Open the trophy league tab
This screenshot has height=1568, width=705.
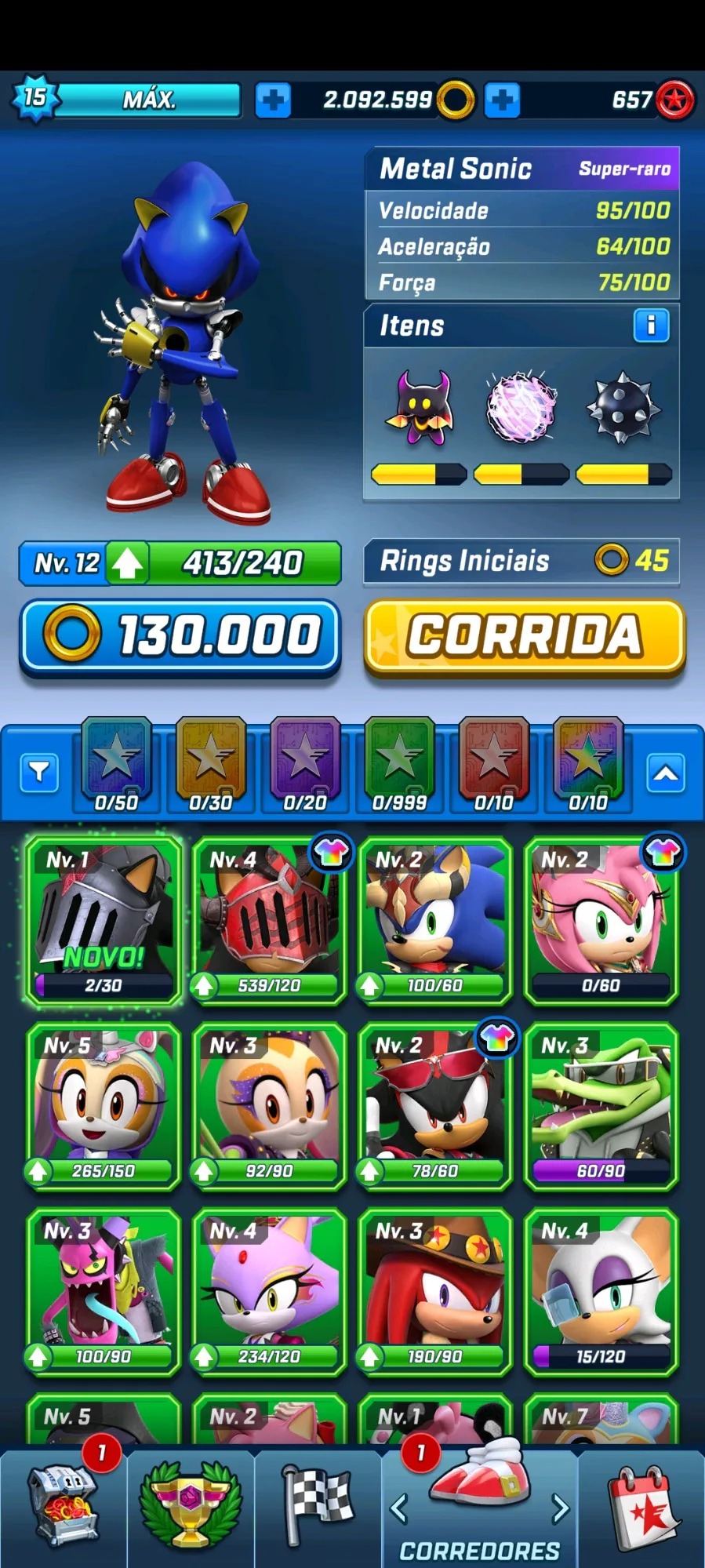coord(190,1504)
